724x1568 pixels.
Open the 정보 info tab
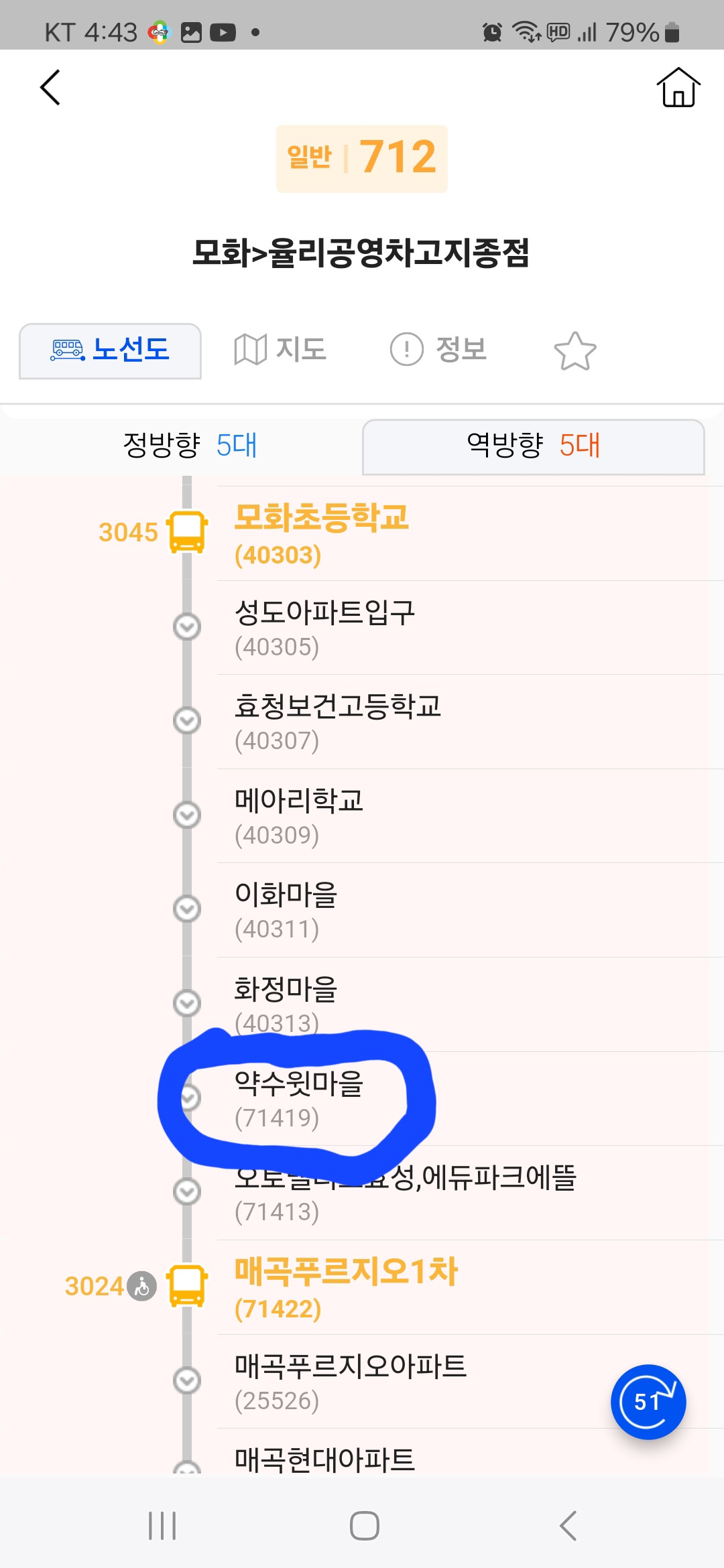(x=438, y=350)
